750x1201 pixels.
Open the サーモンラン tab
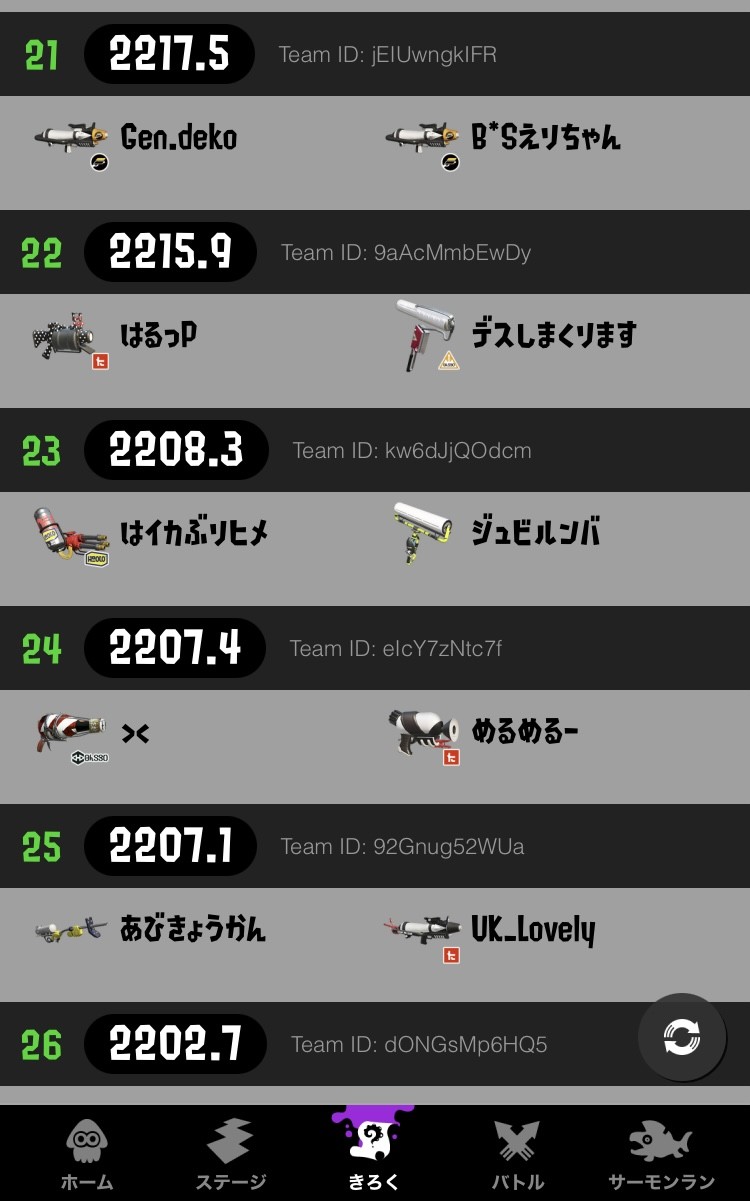click(x=661, y=1153)
